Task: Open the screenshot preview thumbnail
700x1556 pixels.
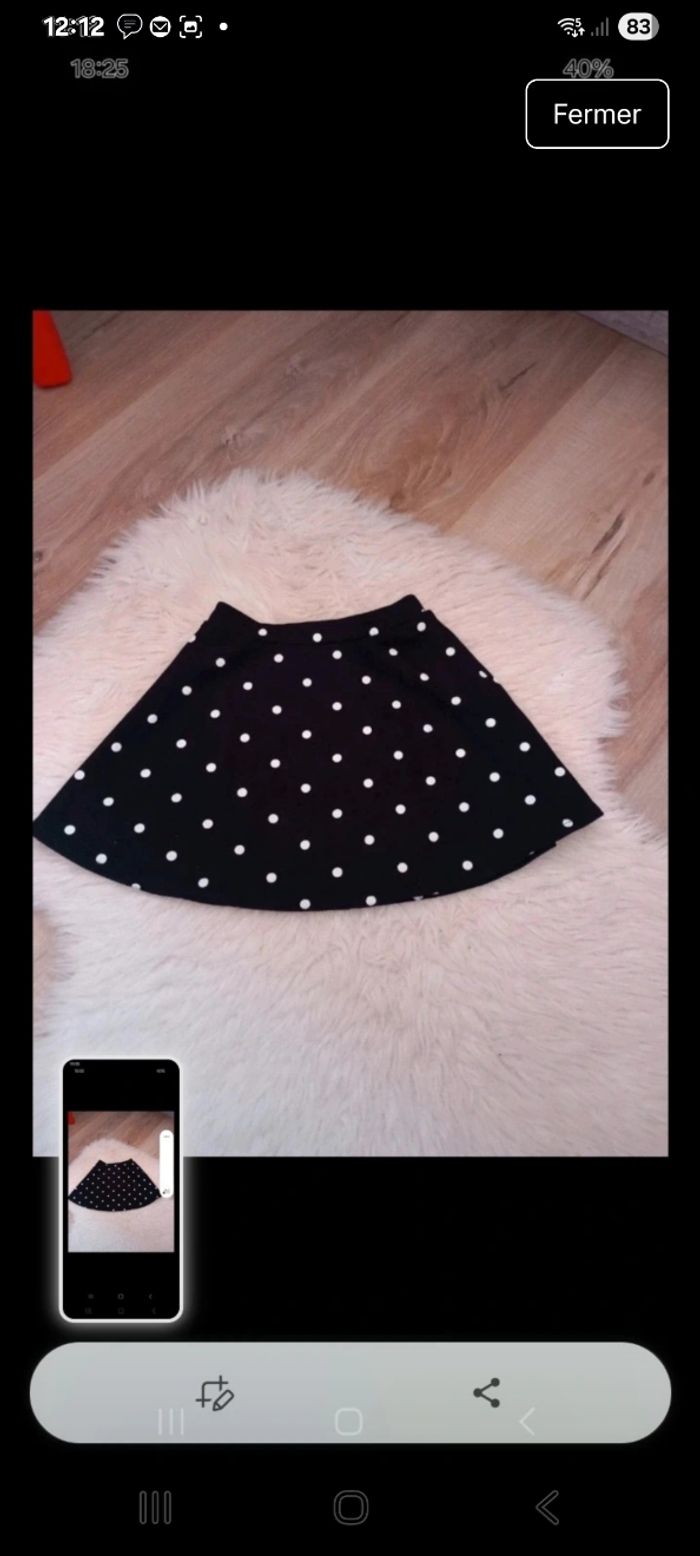Action: (121, 1189)
